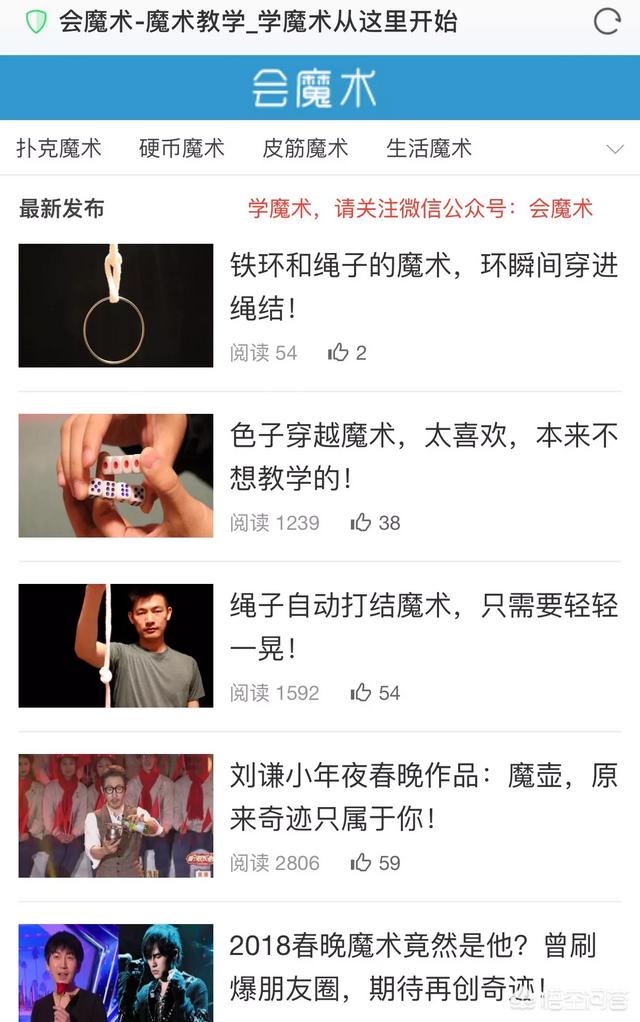
Task: Expand the category list chevron
Action: point(615,149)
